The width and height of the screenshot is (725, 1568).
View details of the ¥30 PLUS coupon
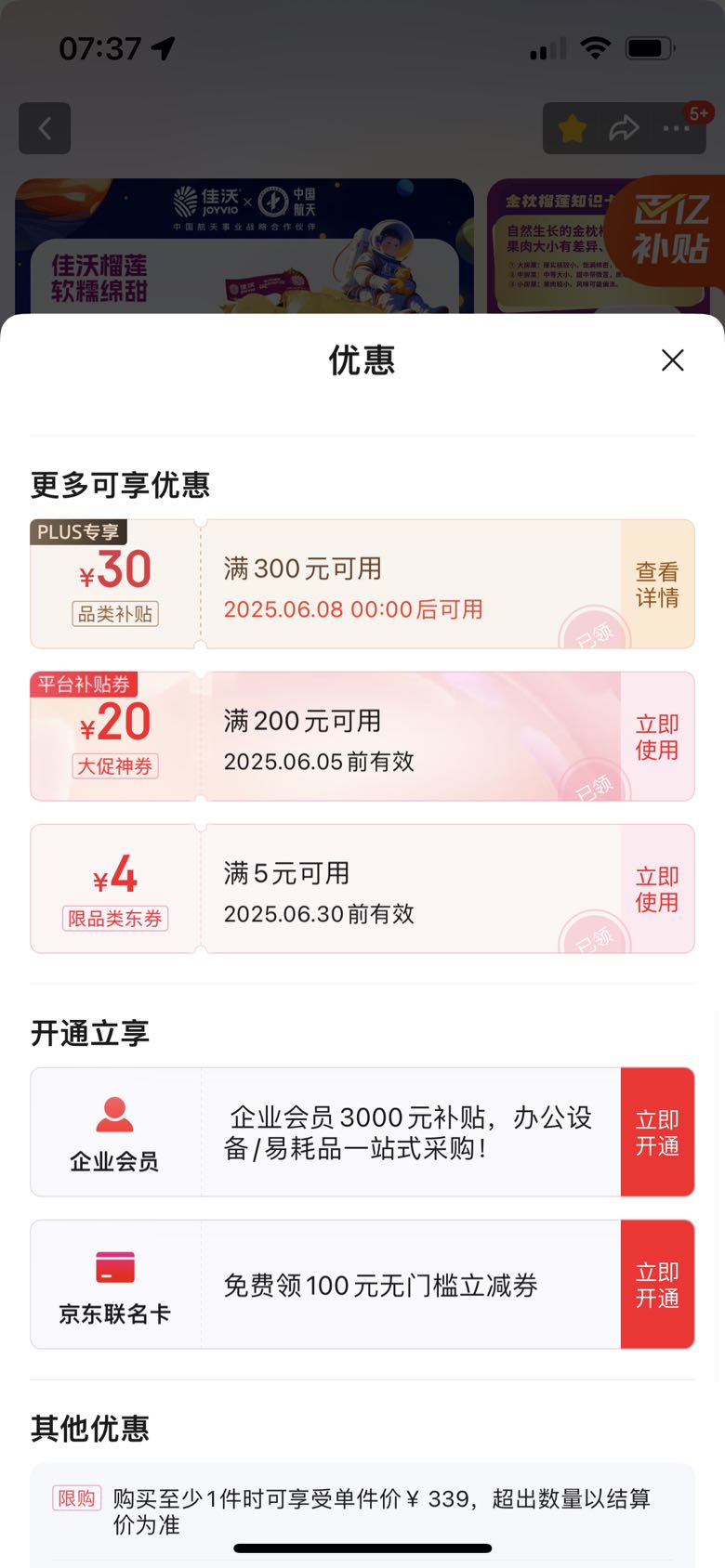pos(657,584)
